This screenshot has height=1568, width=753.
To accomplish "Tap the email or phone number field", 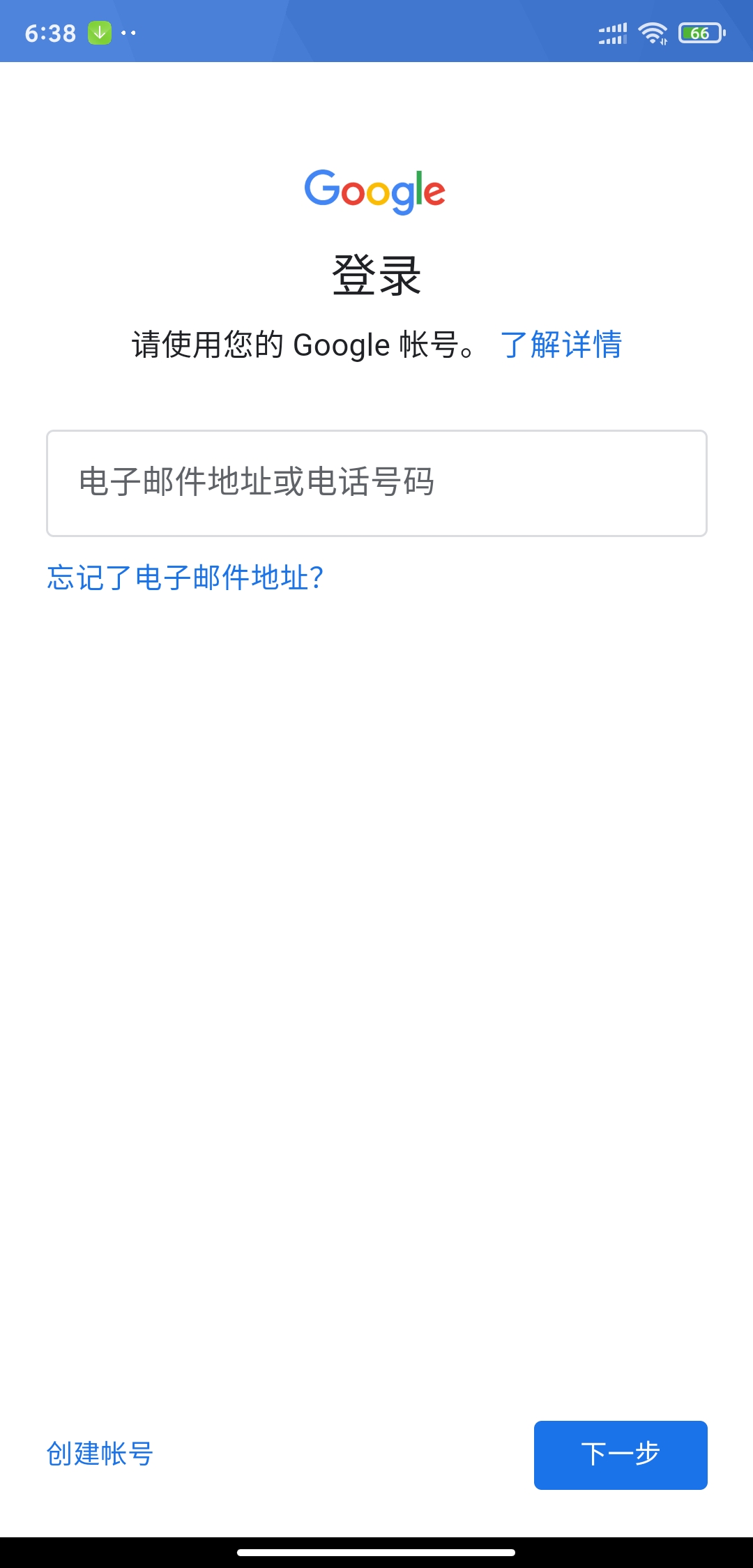I will click(x=376, y=483).
